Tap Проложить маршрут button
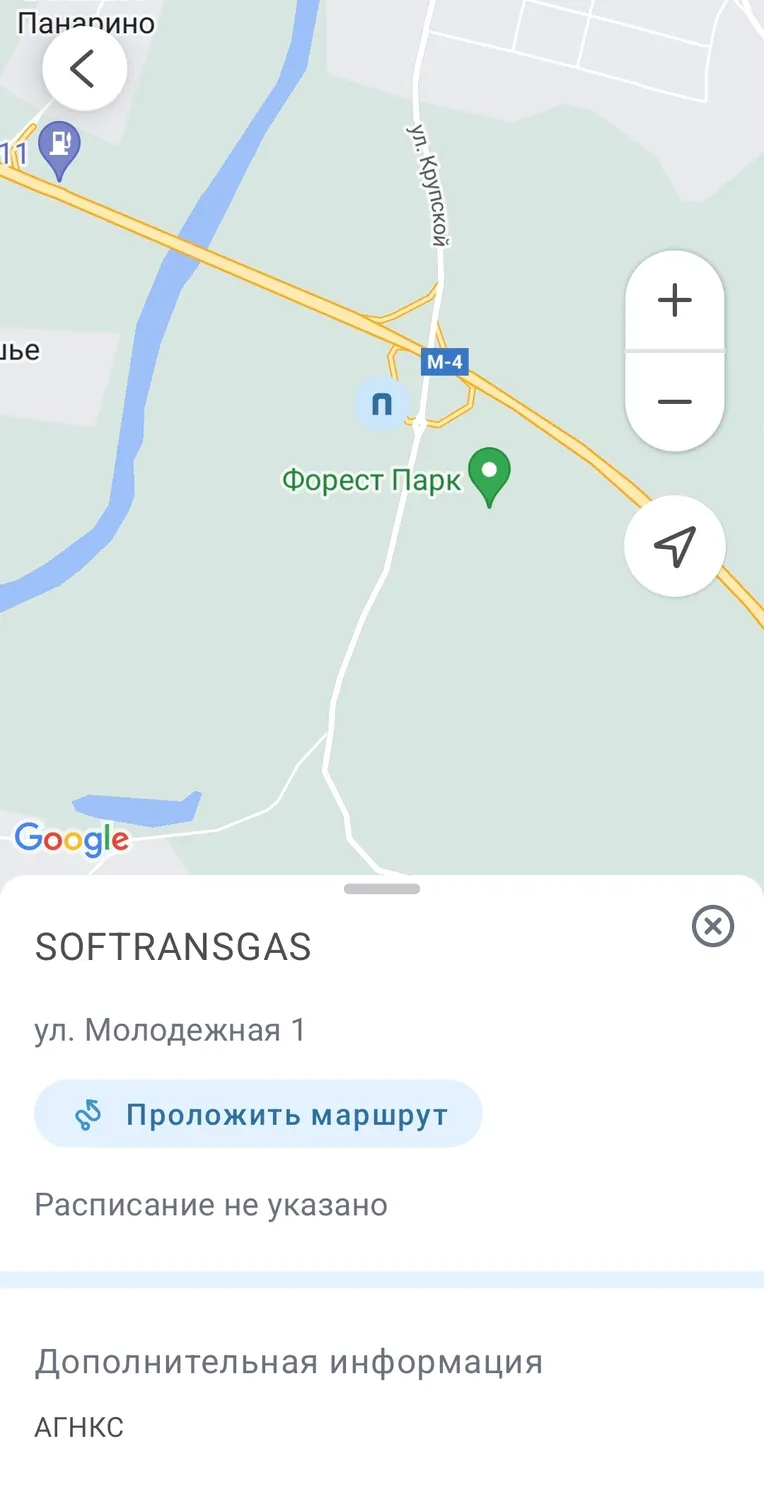764x1492 pixels. pyautogui.click(x=258, y=1114)
